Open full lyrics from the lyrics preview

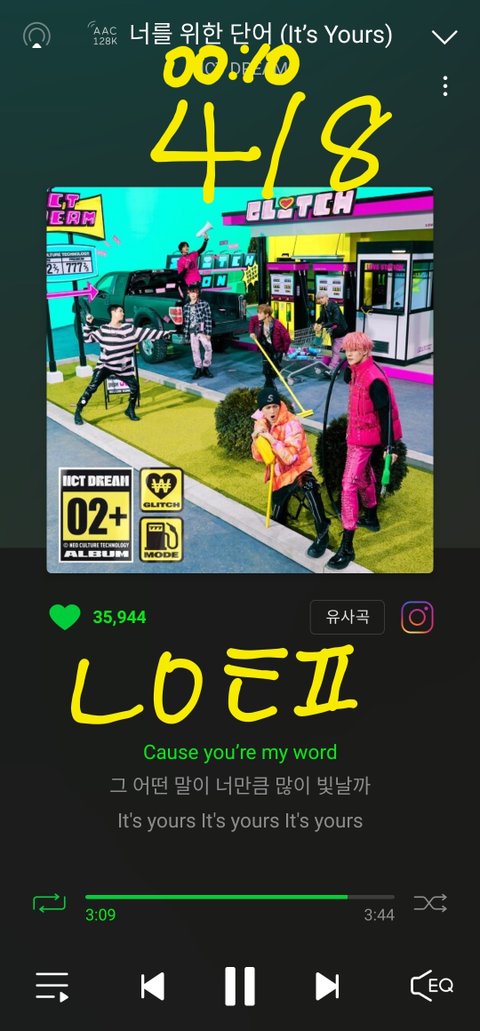click(240, 786)
